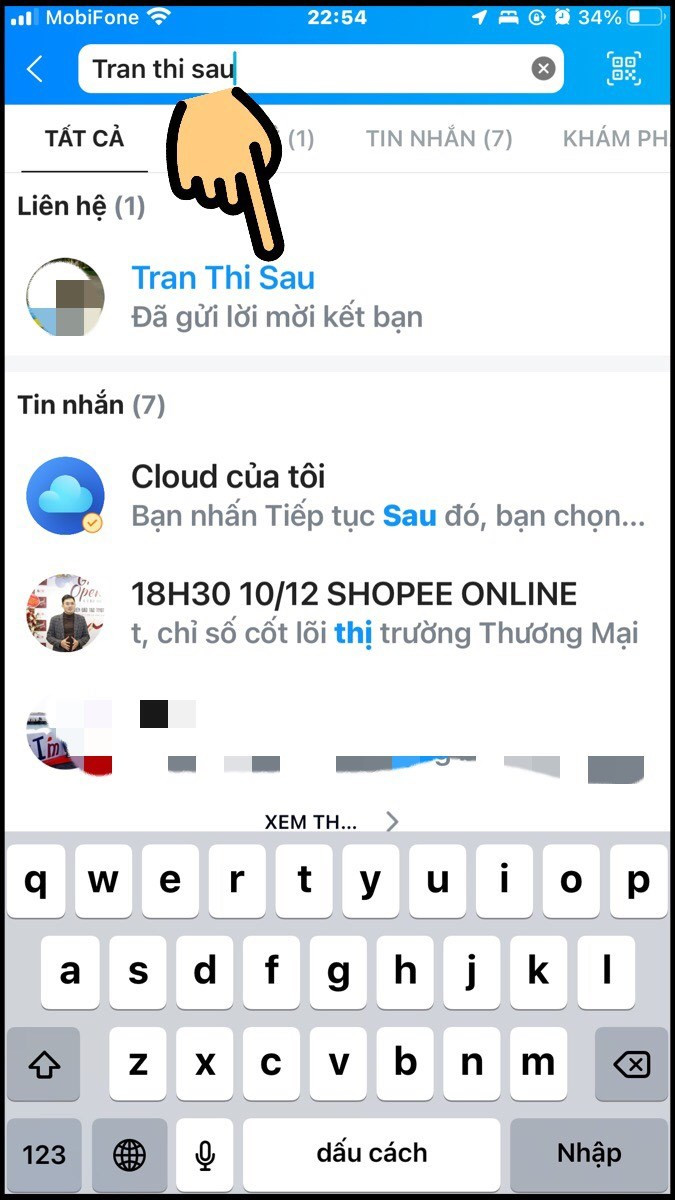Switch to the TẤT CẢ tab

click(x=84, y=139)
